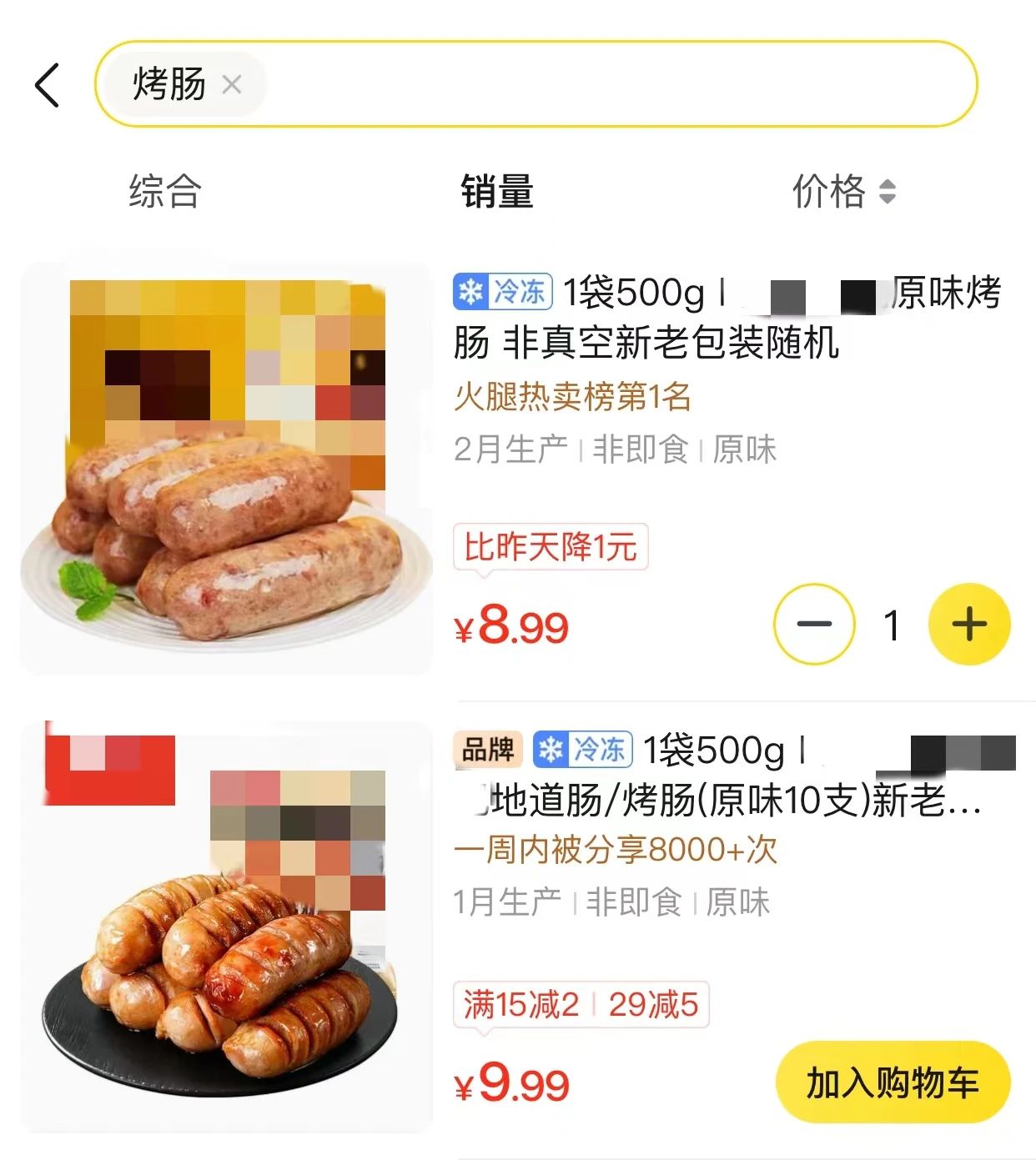The width and height of the screenshot is (1036, 1160).
Task: View the 火腿热卖榜第1名 ranking
Action: (x=572, y=397)
